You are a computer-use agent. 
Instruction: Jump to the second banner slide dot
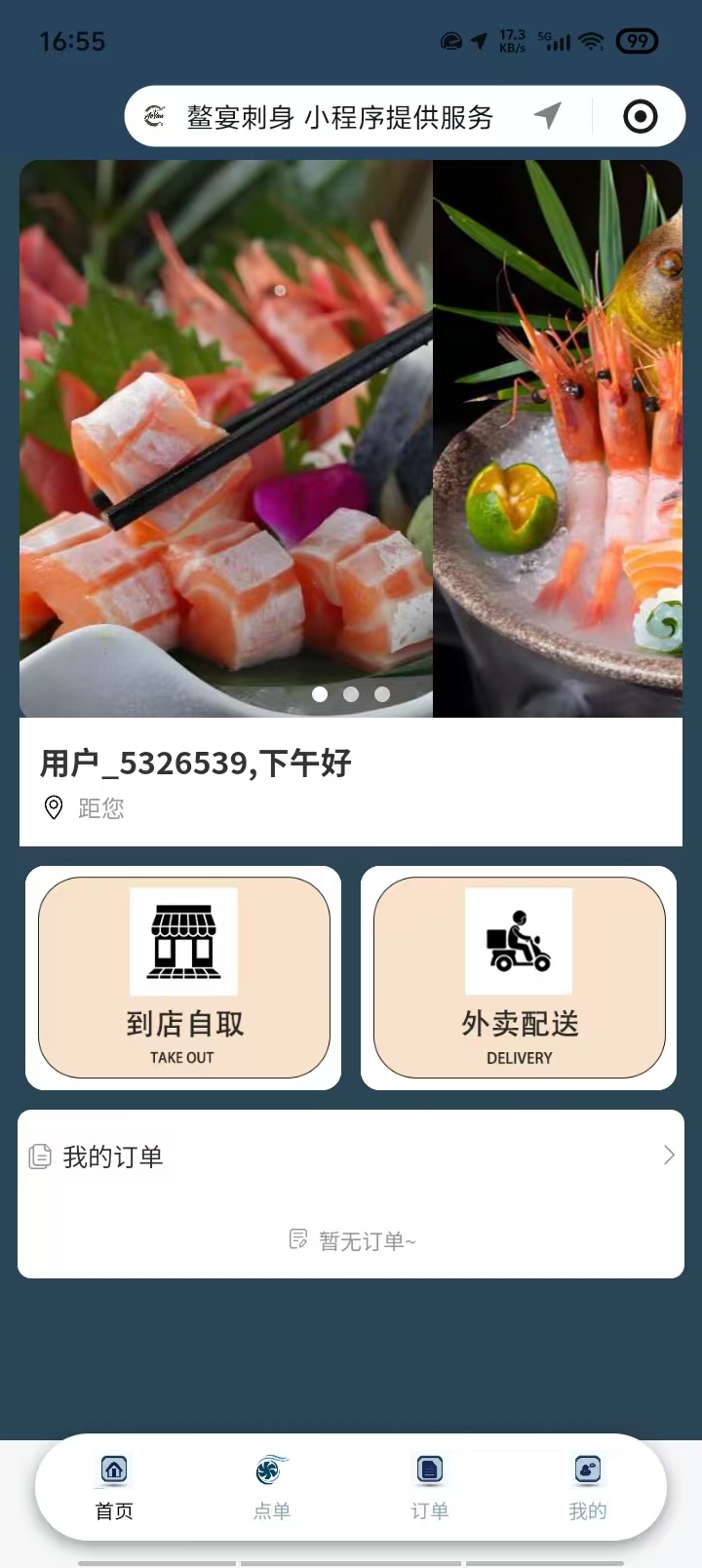pyautogui.click(x=351, y=694)
